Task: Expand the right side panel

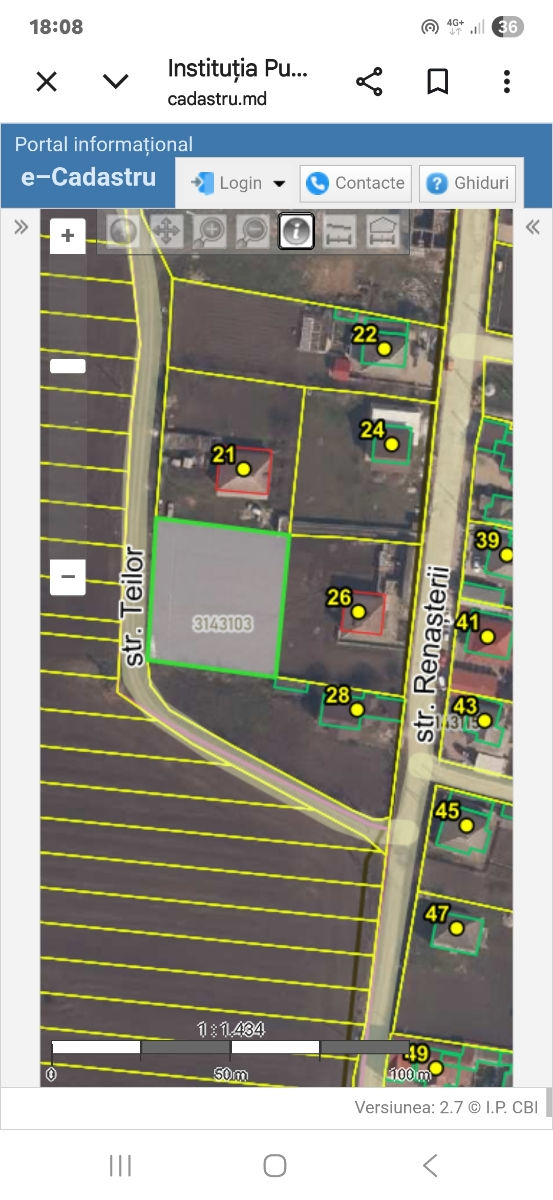Action: tap(533, 227)
